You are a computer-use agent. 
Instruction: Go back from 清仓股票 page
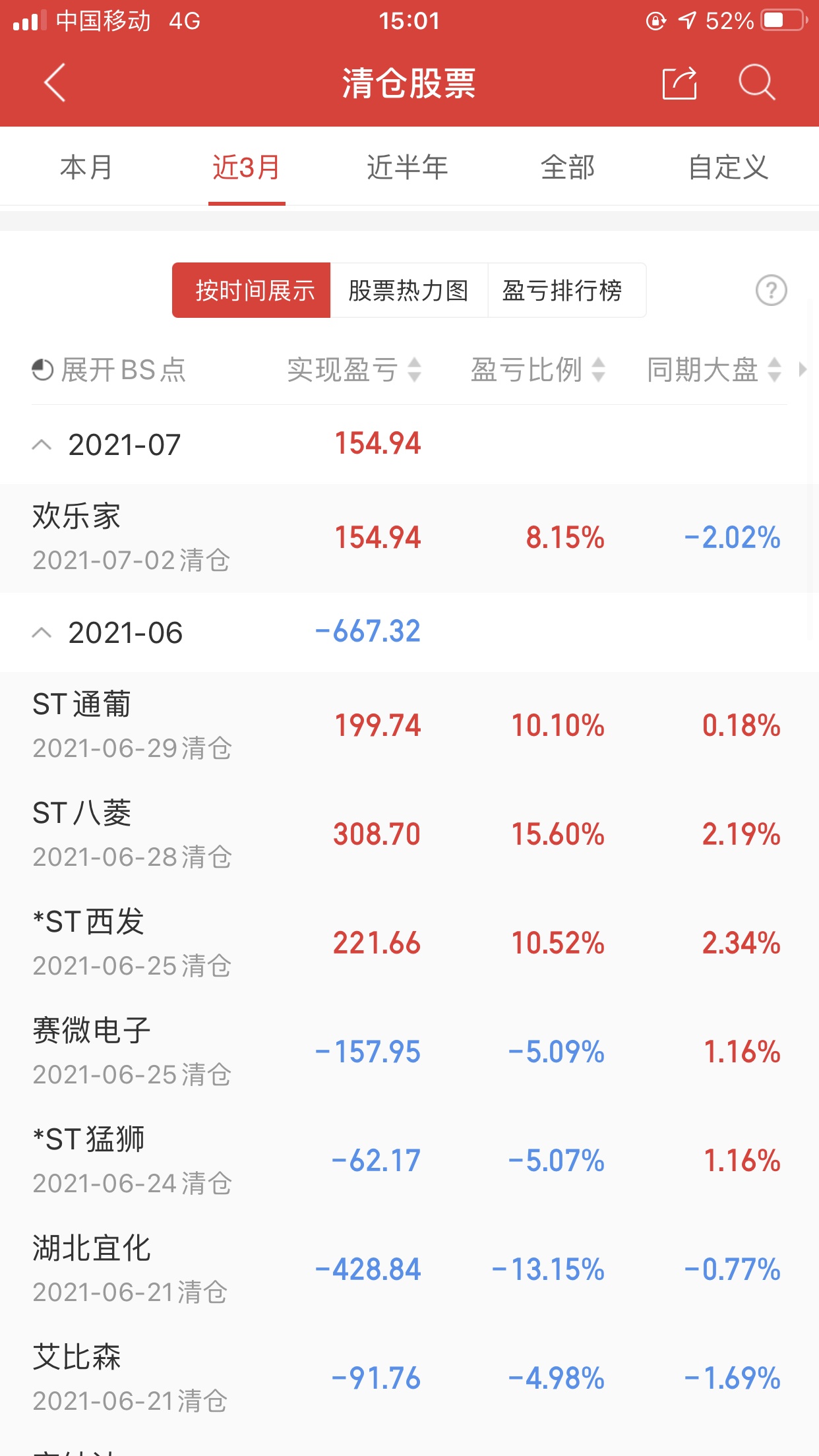coord(55,83)
